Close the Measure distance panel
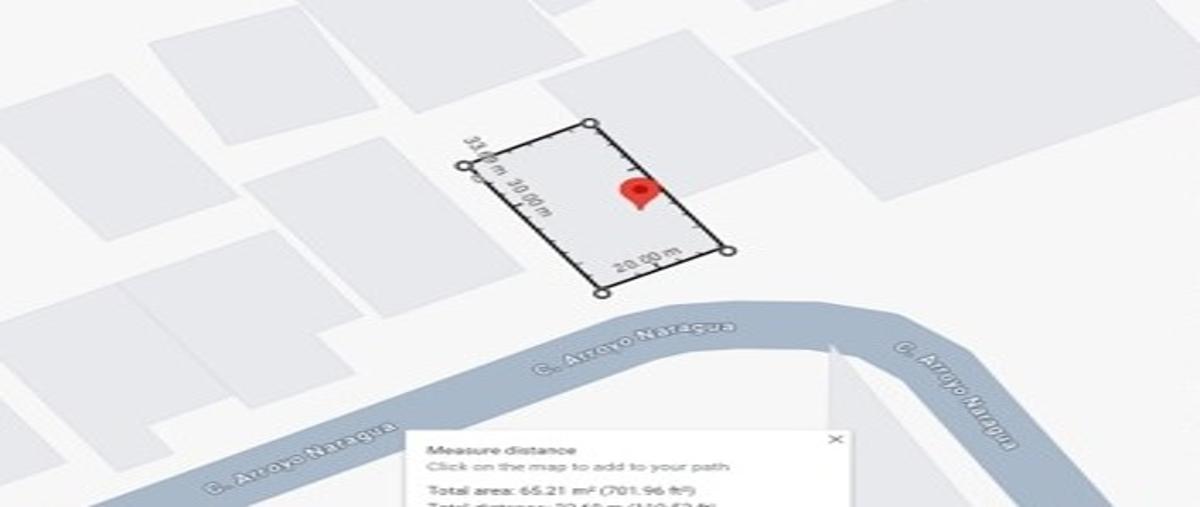 pyautogui.click(x=836, y=439)
